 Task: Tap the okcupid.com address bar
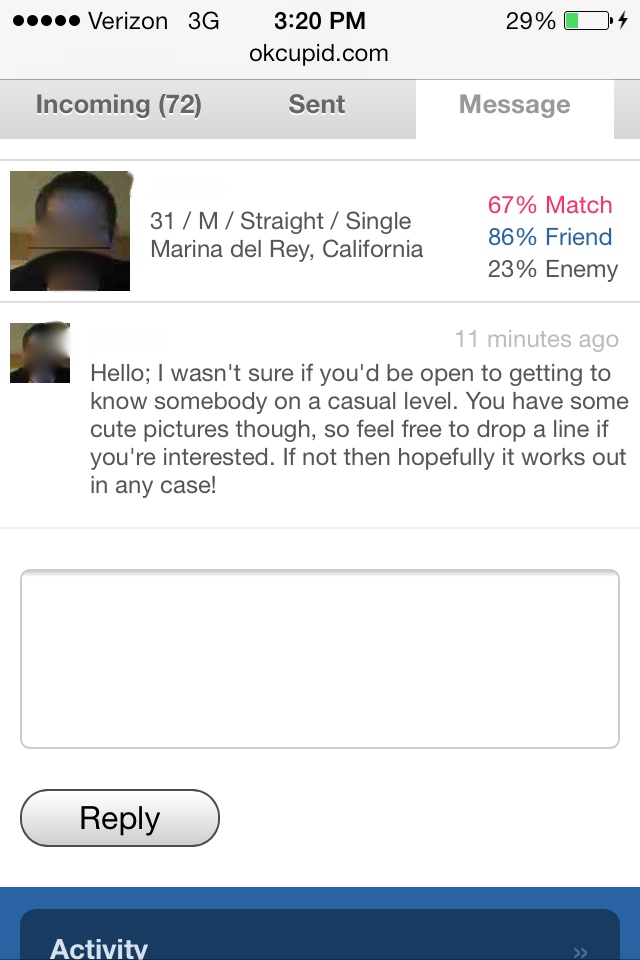coord(320,54)
